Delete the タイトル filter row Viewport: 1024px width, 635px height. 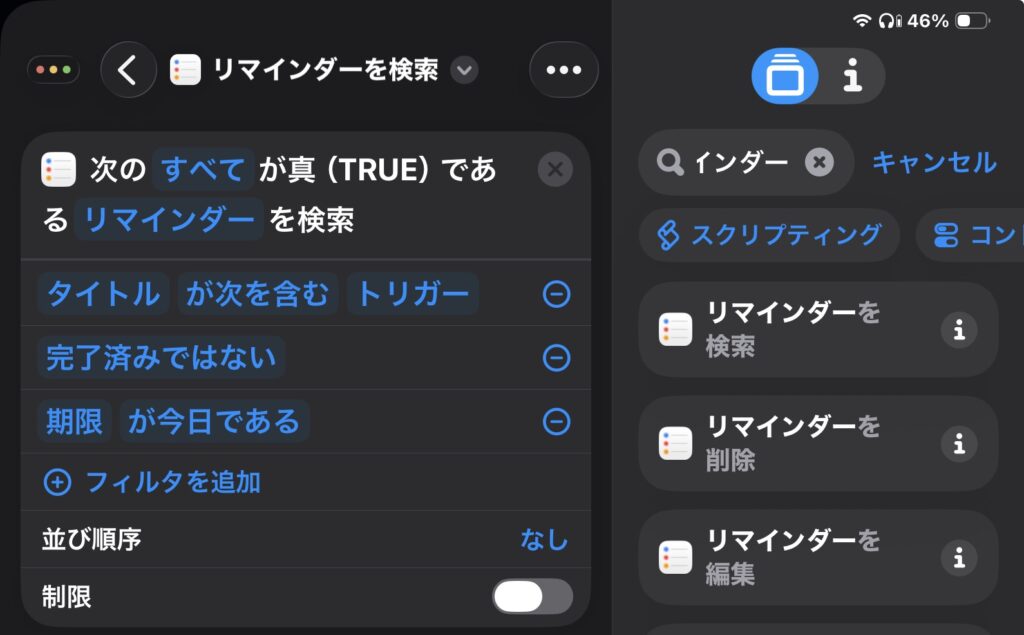click(556, 294)
